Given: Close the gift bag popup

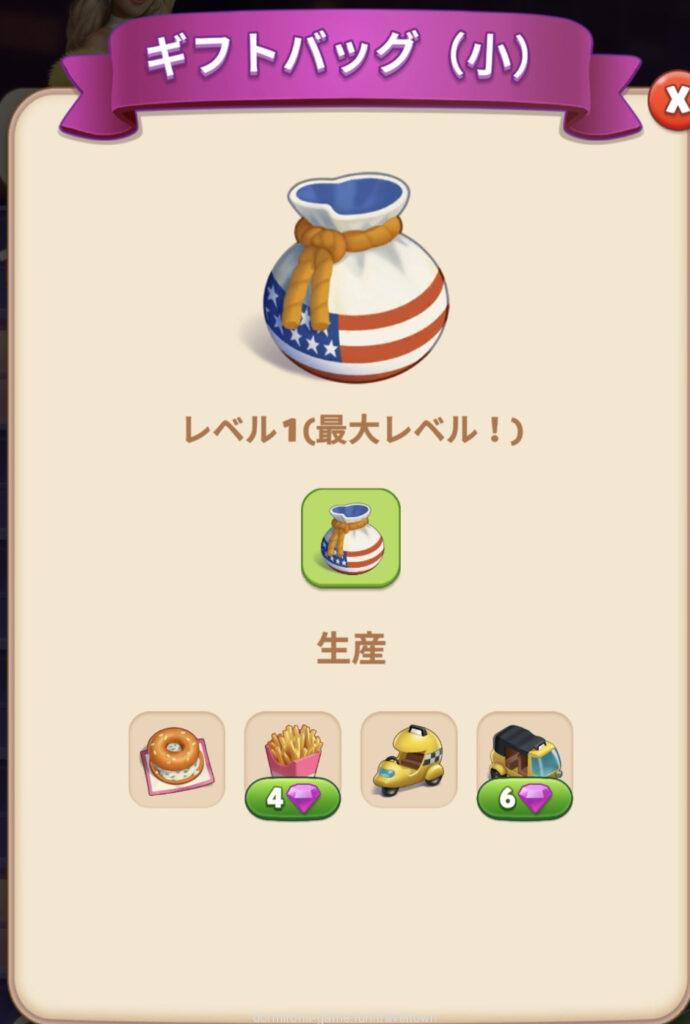Looking at the screenshot, I should click(673, 101).
